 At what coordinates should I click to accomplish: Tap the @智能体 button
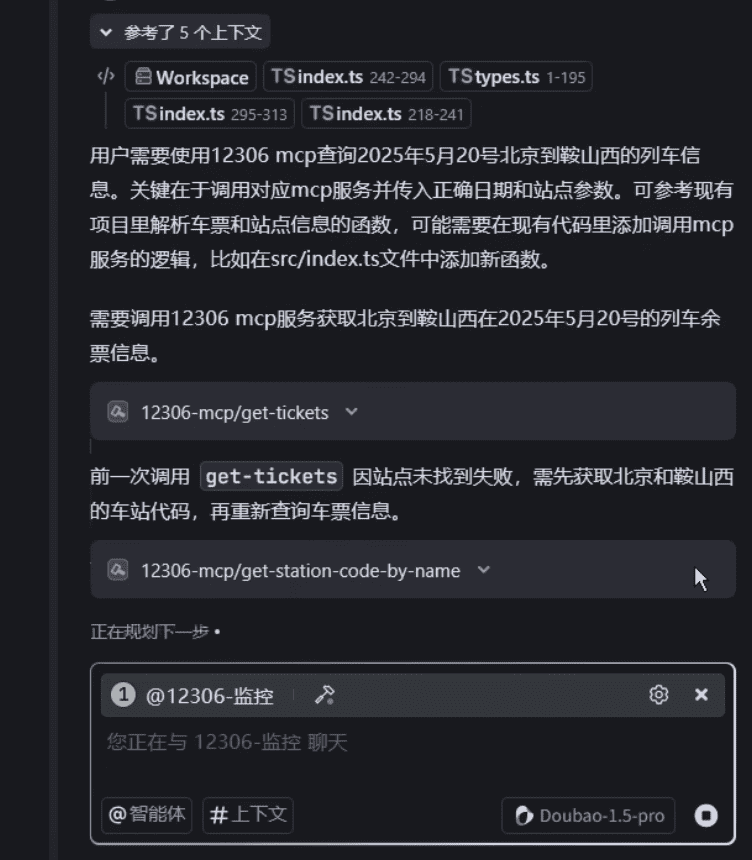tap(146, 815)
